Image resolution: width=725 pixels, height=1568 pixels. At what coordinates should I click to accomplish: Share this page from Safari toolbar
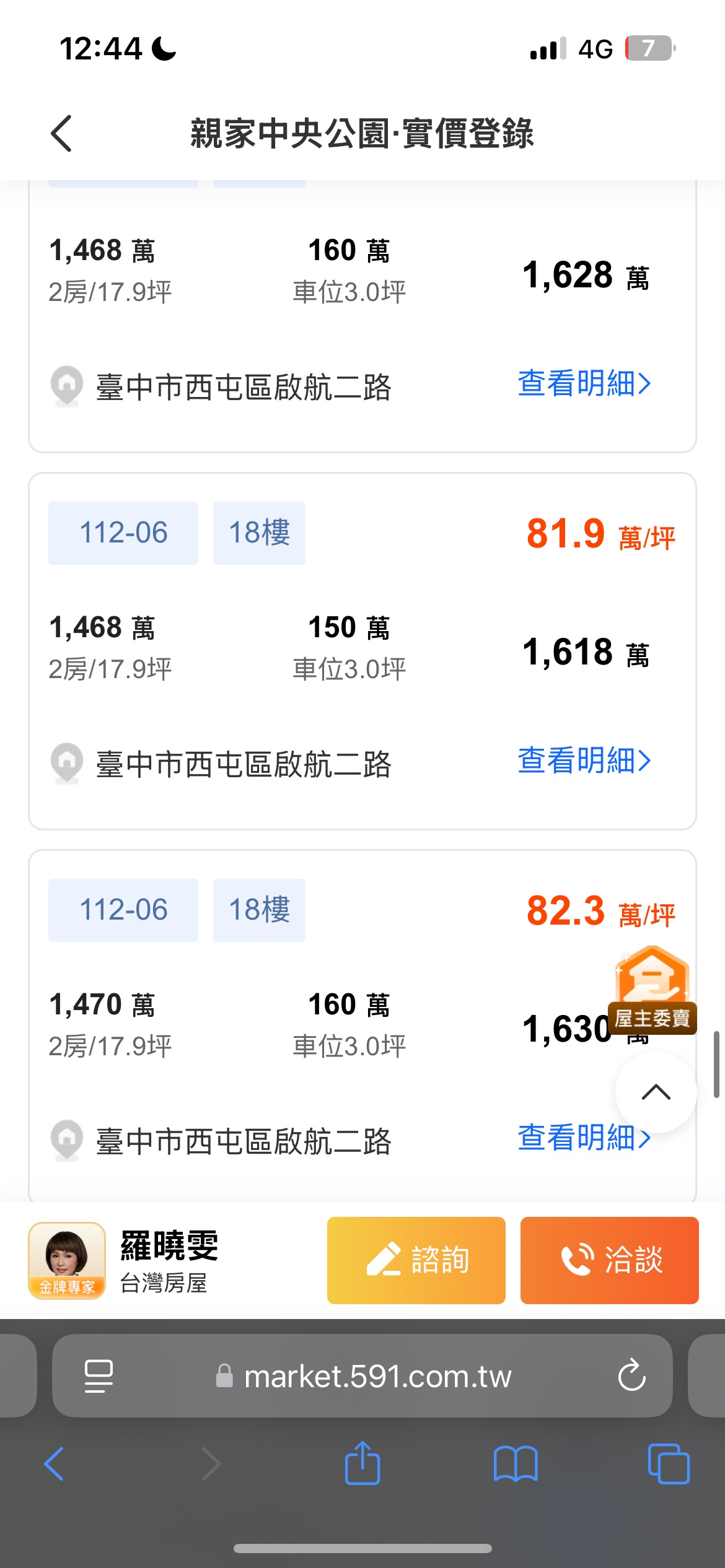[x=362, y=1464]
